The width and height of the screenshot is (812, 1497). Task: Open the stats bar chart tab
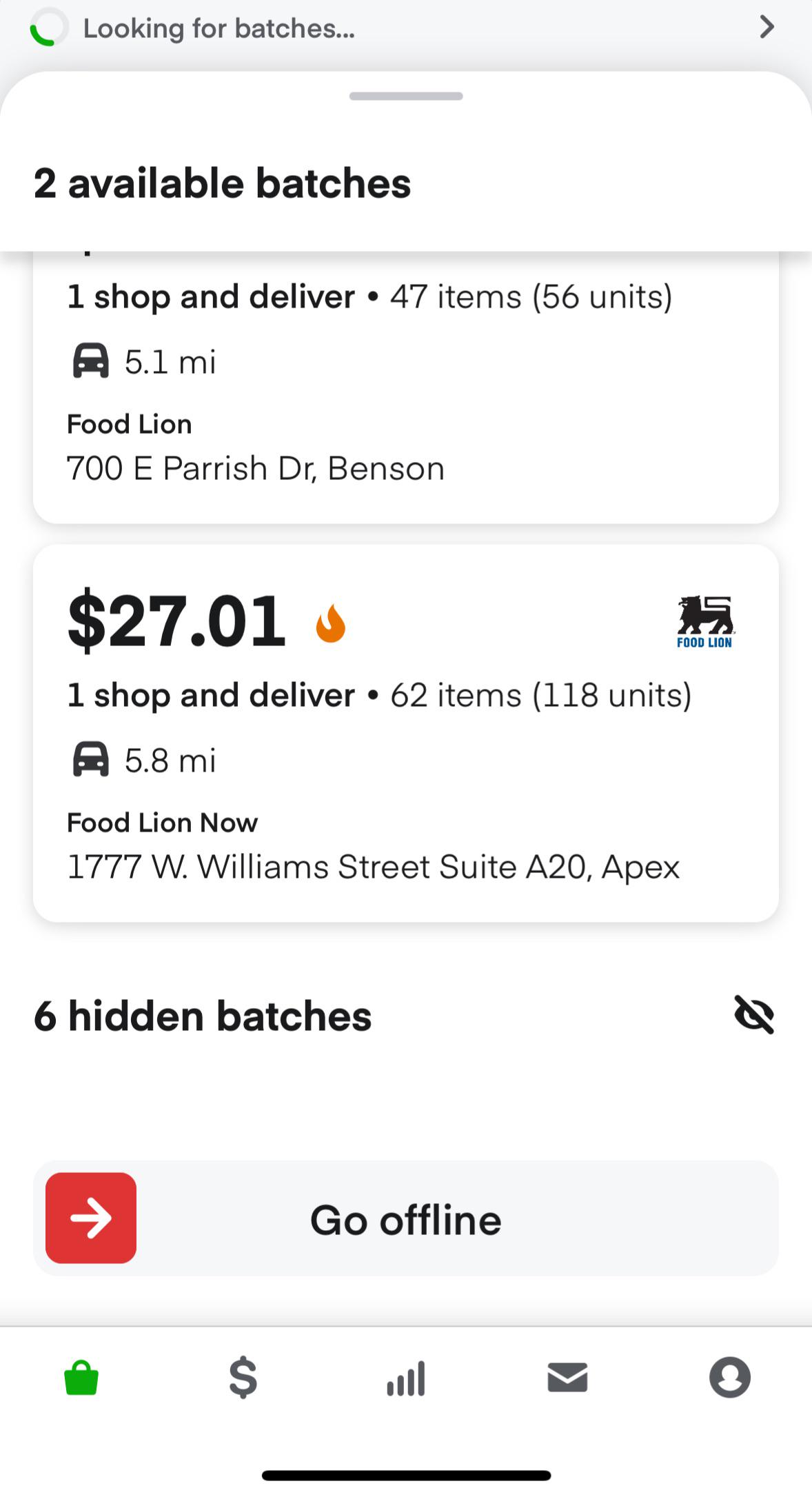pos(406,1378)
